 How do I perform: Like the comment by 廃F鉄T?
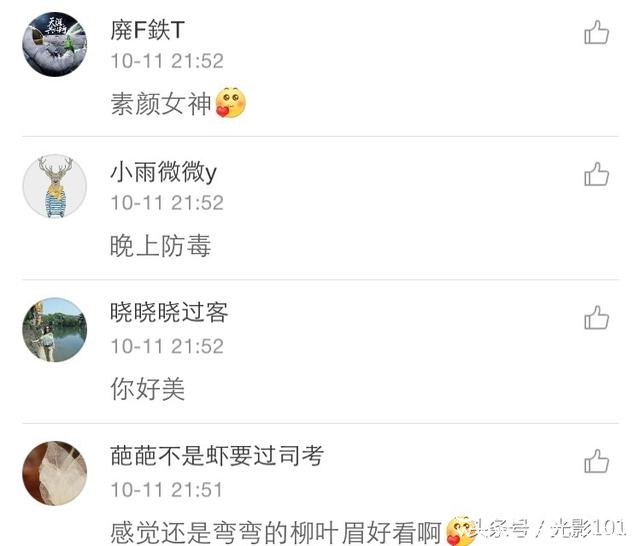click(x=596, y=33)
